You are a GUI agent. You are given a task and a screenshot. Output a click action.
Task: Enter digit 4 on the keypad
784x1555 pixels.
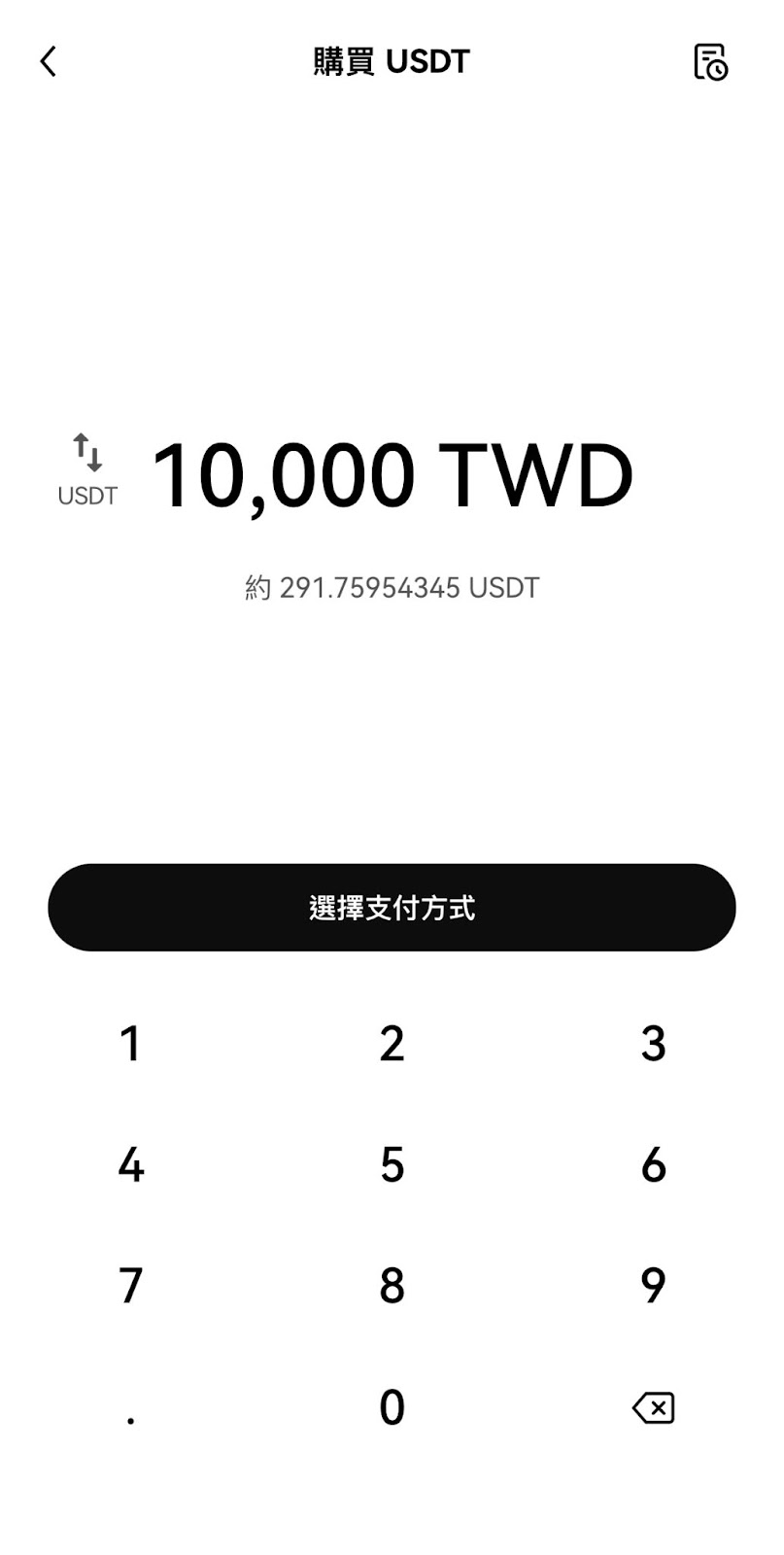coord(130,1164)
